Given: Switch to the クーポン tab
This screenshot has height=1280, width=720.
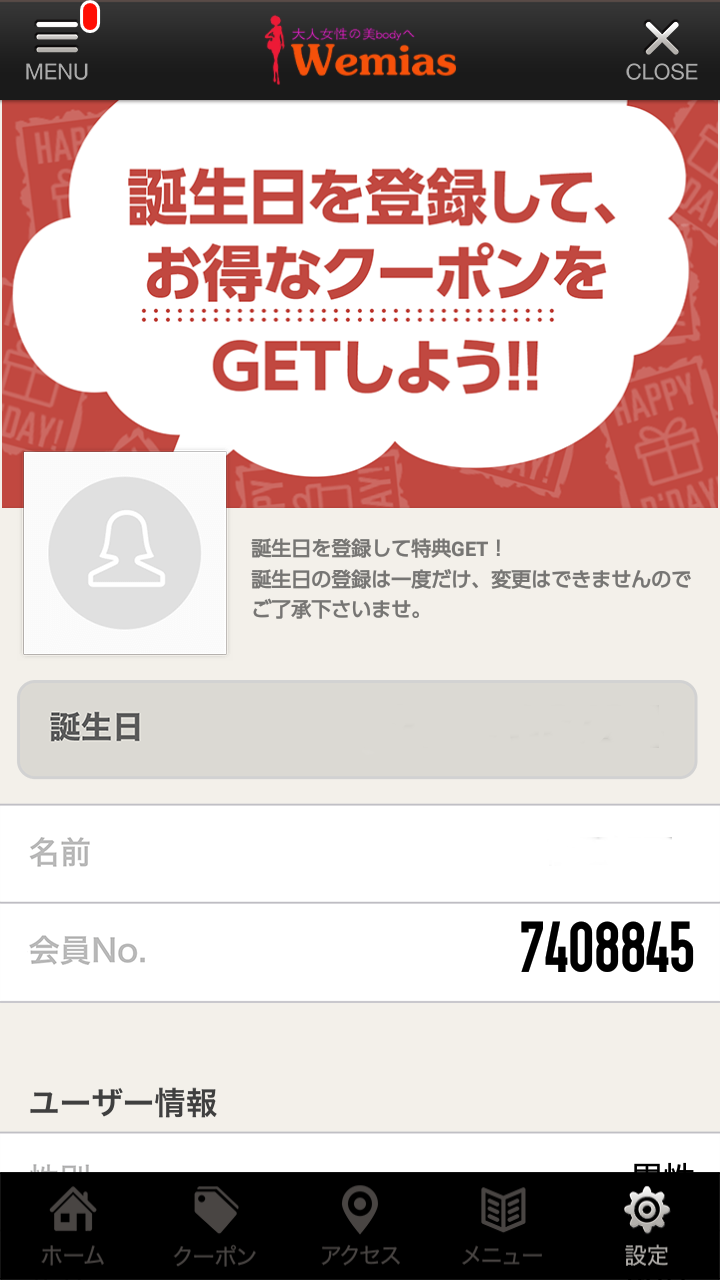Looking at the screenshot, I should (215, 1226).
